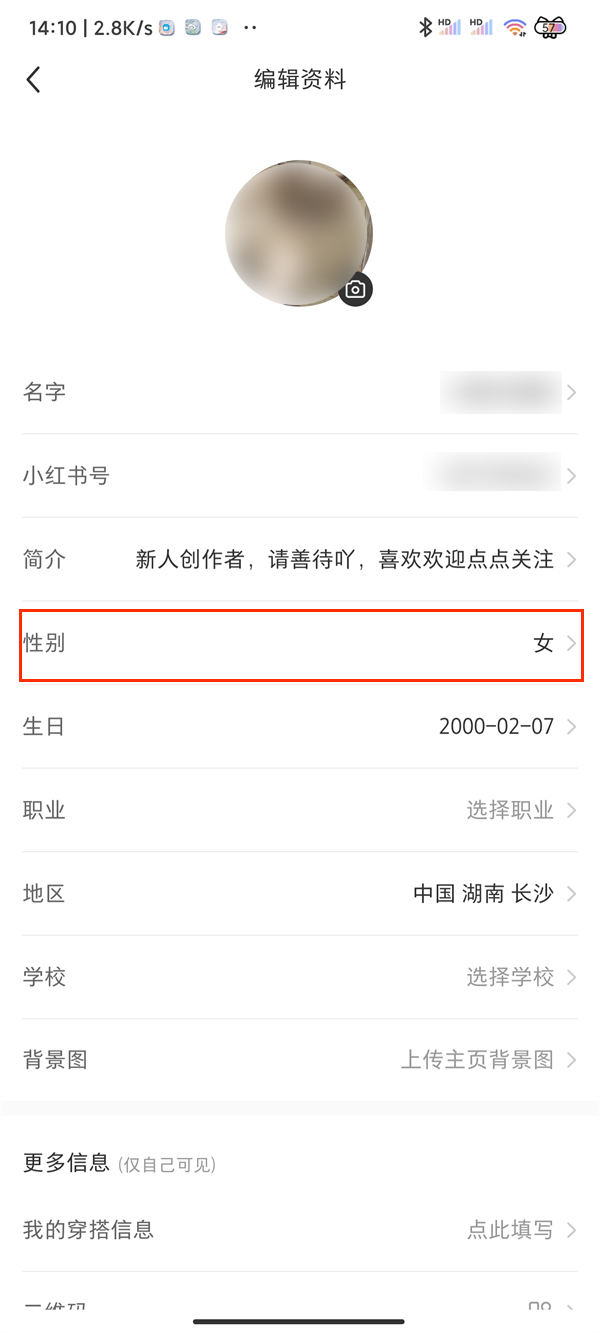
Task: Change profile photo via camera icon
Action: click(x=355, y=290)
